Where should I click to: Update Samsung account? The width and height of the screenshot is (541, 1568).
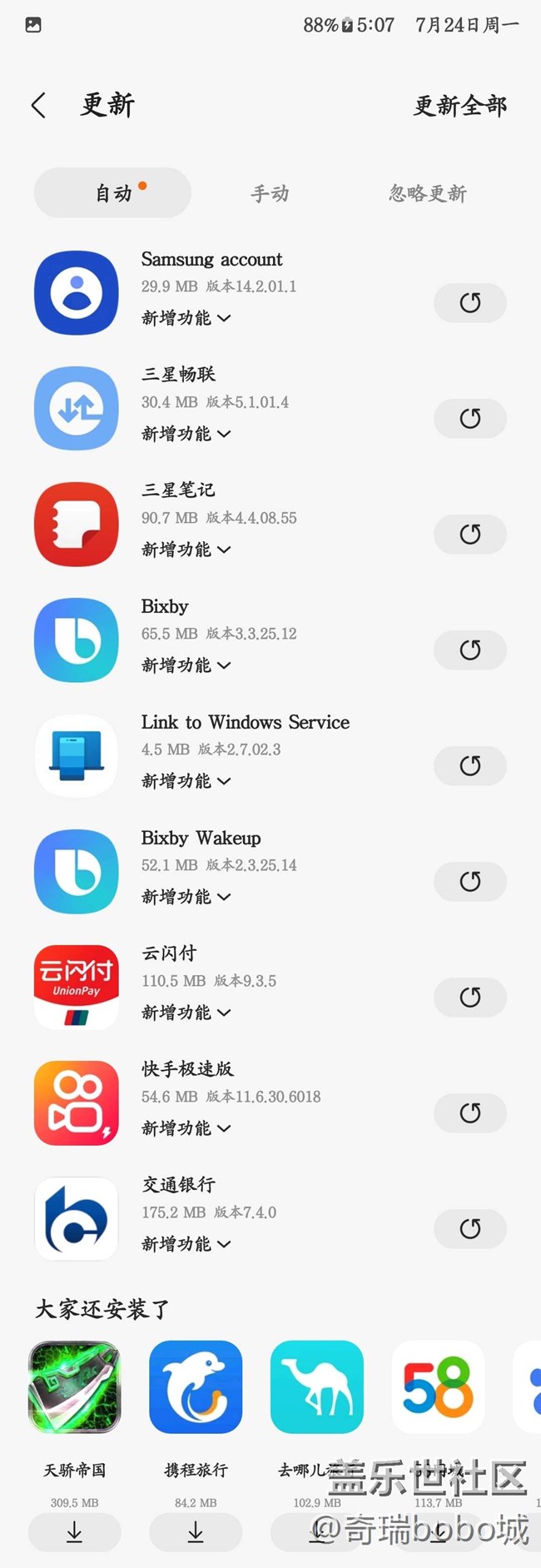point(470,303)
